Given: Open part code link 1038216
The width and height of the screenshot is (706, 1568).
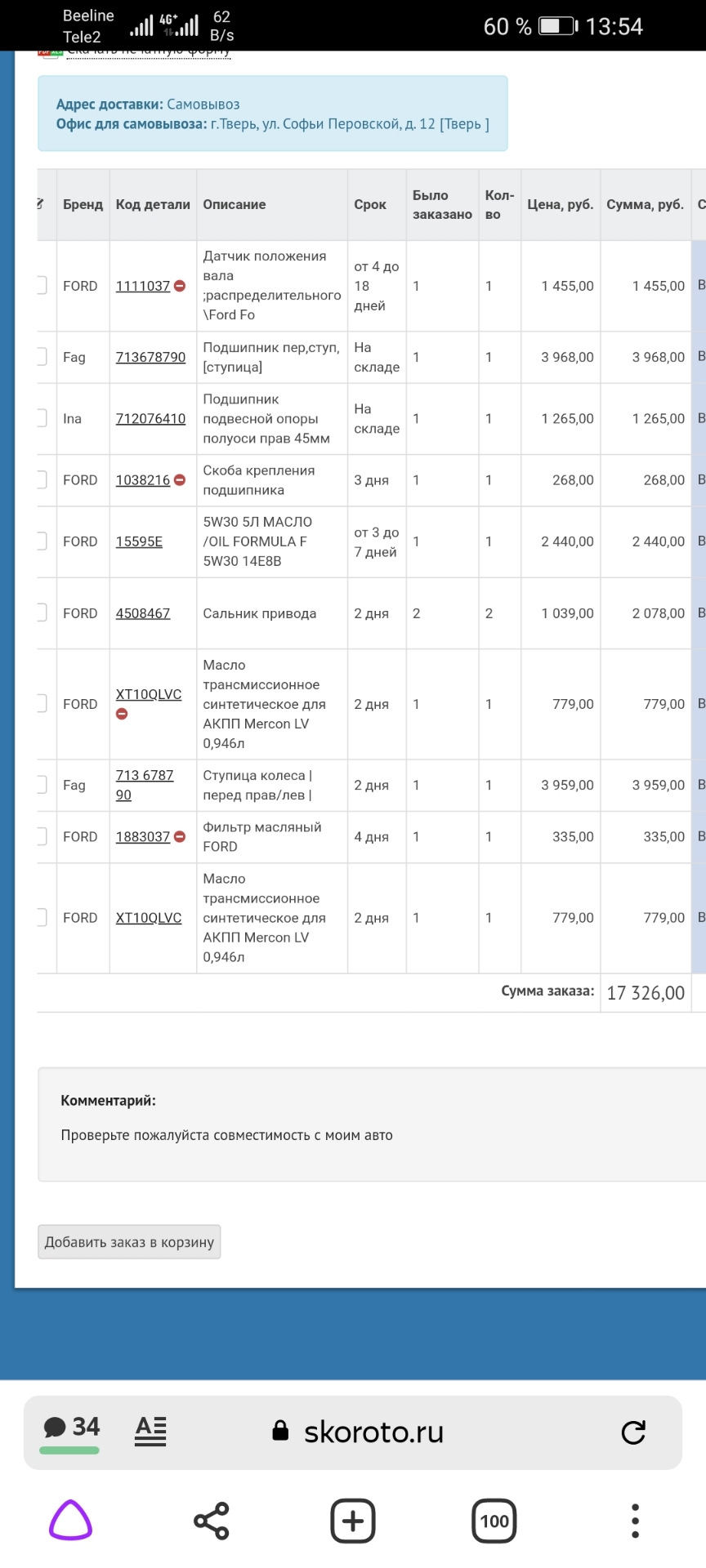Looking at the screenshot, I should 143,480.
